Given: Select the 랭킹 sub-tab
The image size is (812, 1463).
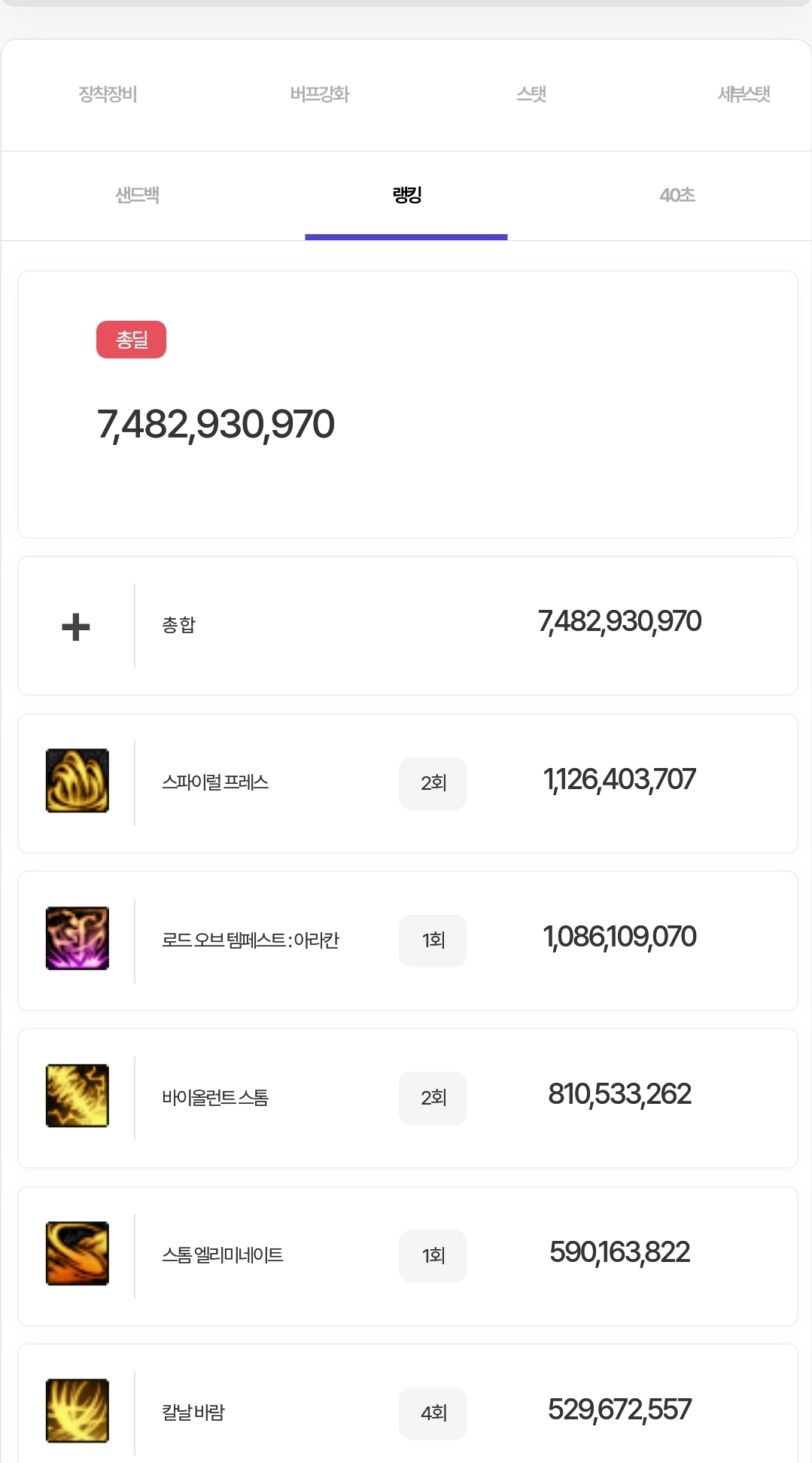Looking at the screenshot, I should point(406,195).
